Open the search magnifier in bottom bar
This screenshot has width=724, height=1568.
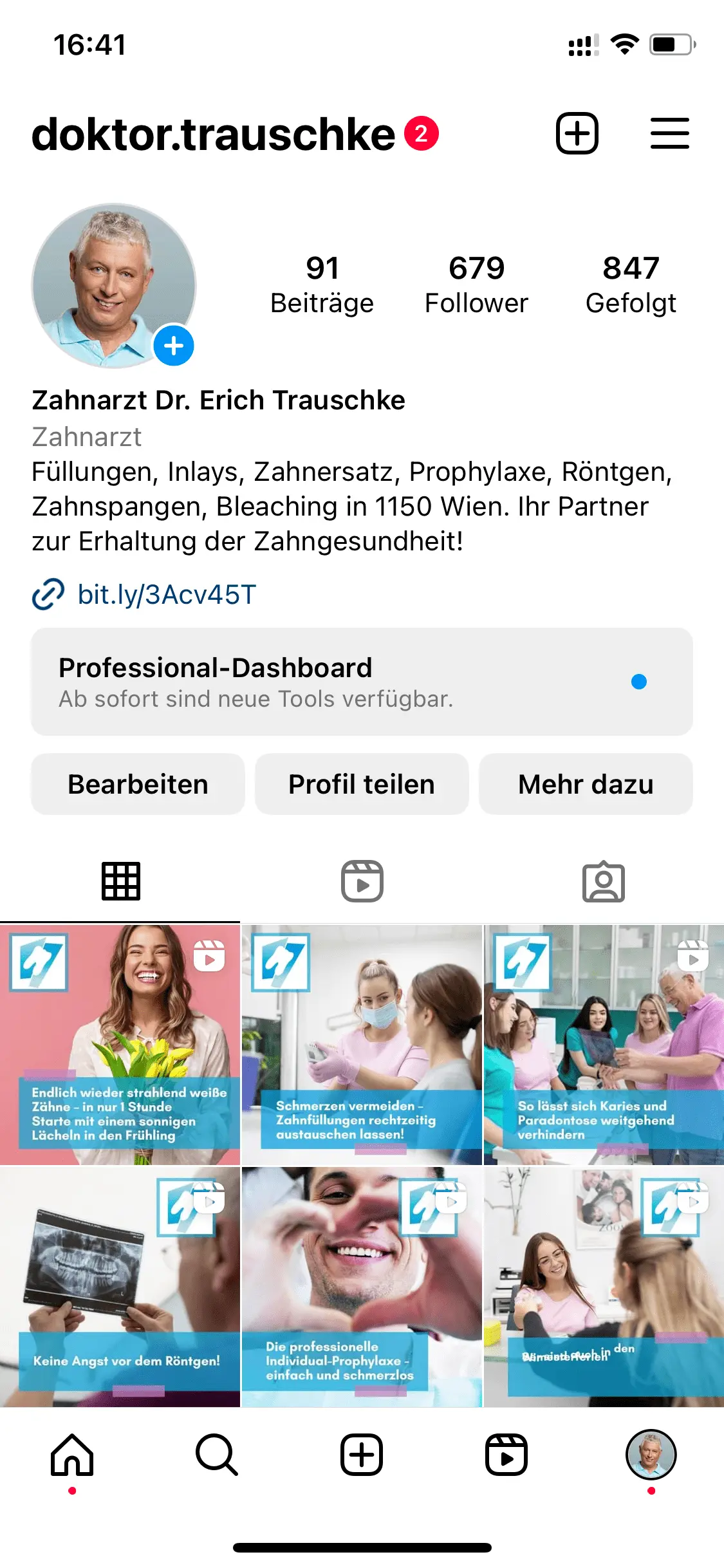217,1454
